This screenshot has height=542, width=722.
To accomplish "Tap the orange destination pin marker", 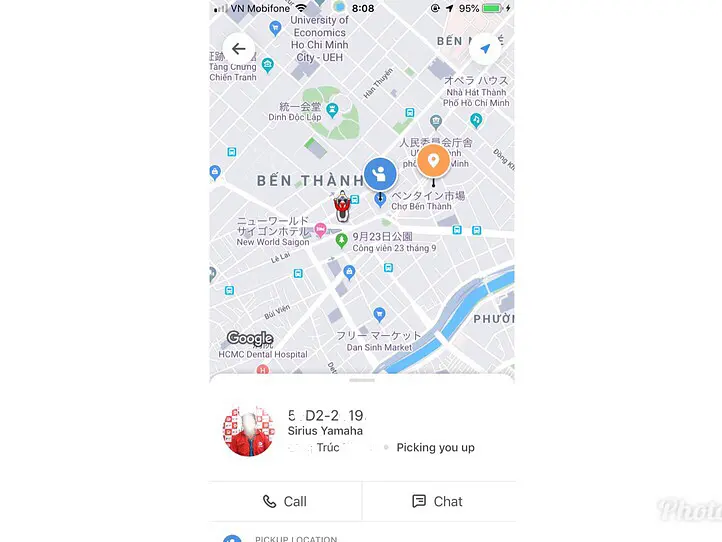I will point(433,160).
